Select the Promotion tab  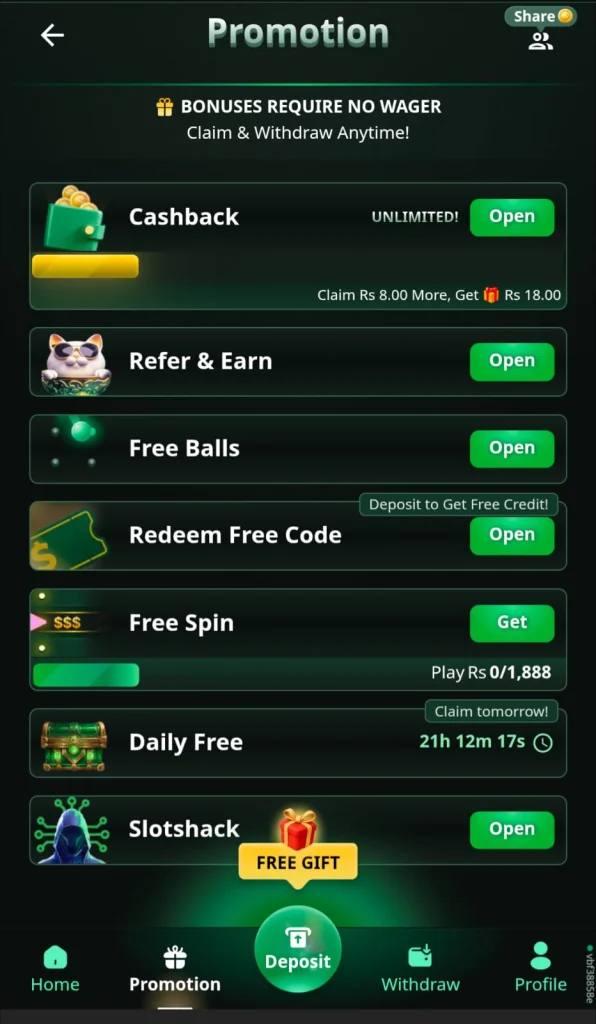174,968
